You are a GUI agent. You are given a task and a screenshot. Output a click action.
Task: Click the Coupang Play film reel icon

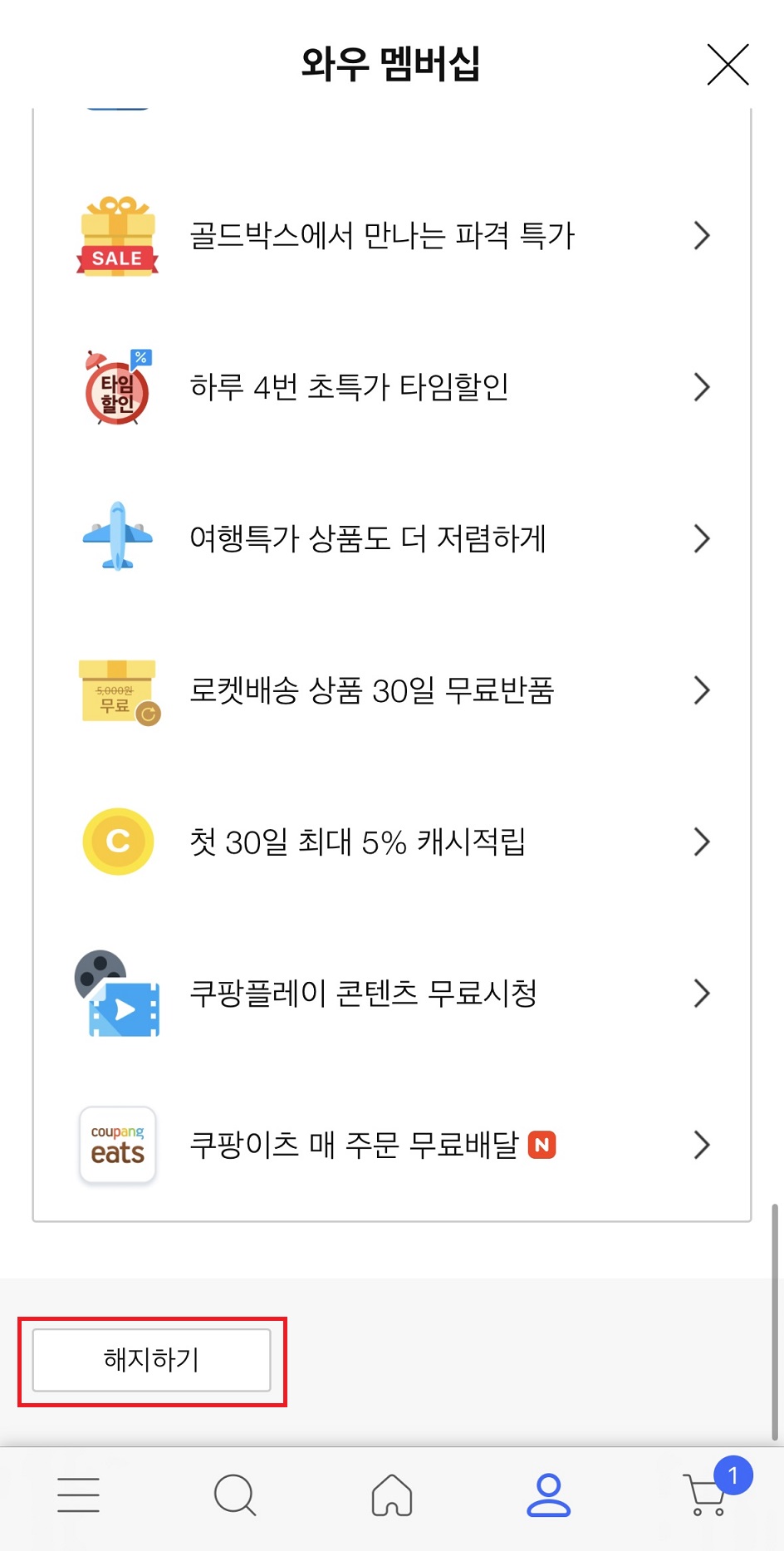click(x=116, y=994)
